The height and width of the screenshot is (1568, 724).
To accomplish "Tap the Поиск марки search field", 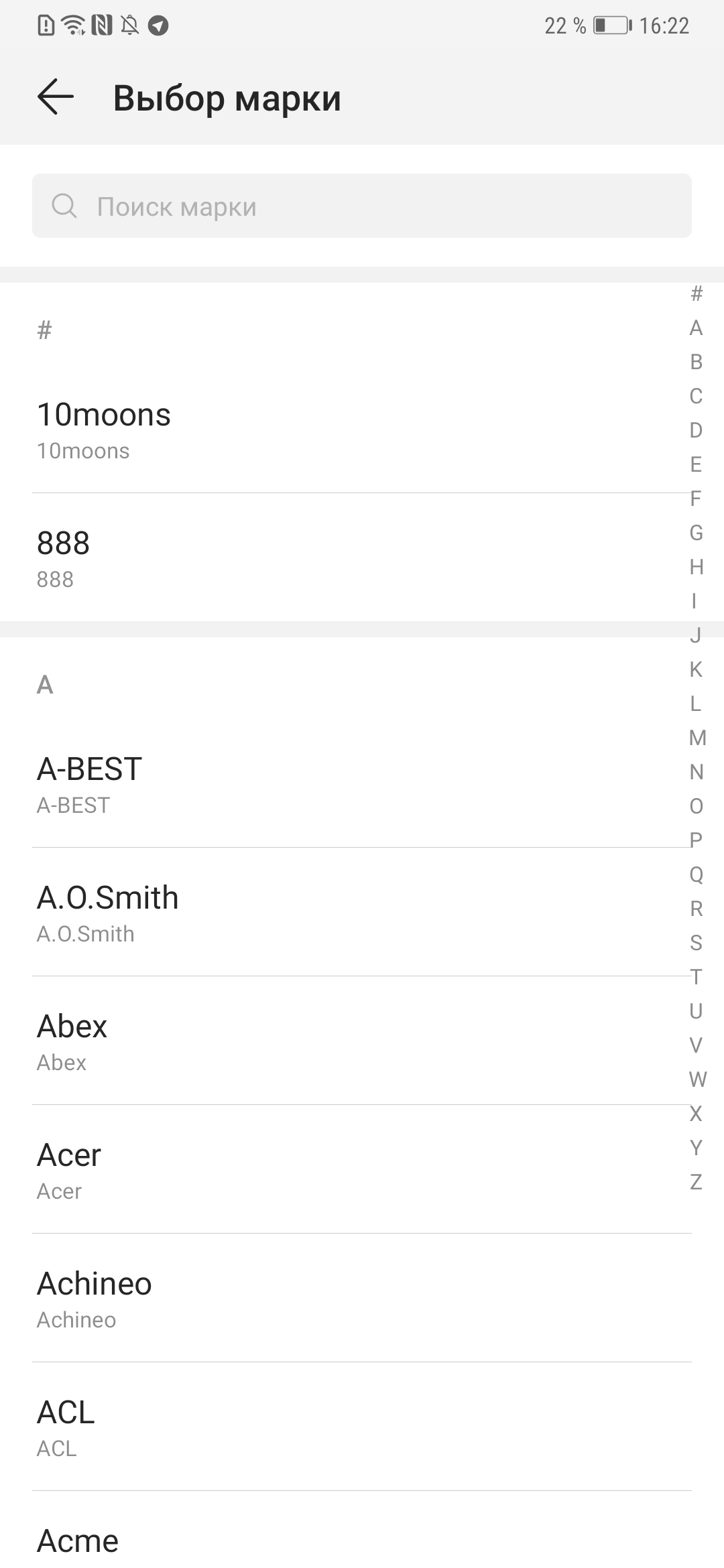I will click(x=362, y=206).
